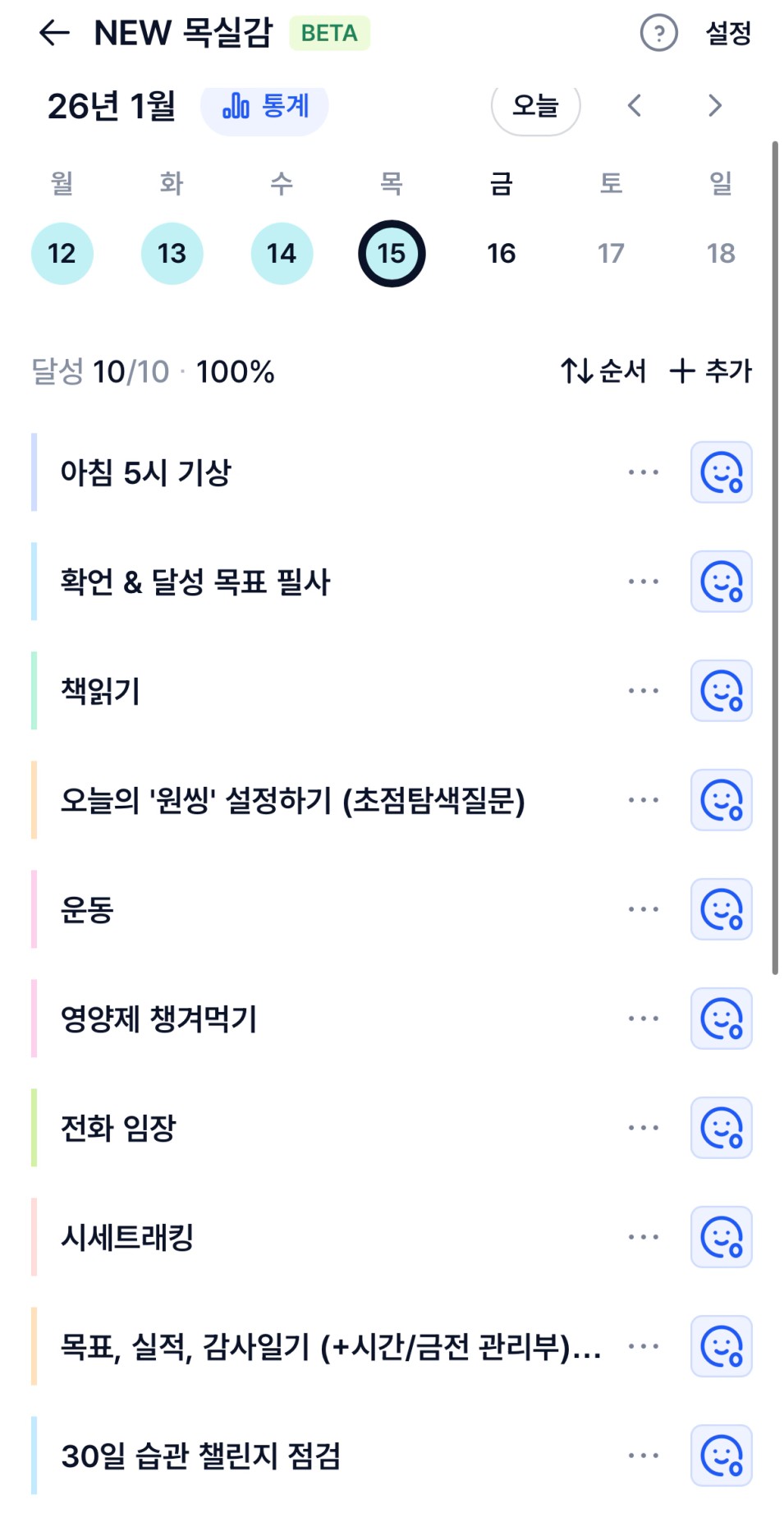784x1527 pixels.
Task: Open the help question mark icon
Action: coord(658,34)
